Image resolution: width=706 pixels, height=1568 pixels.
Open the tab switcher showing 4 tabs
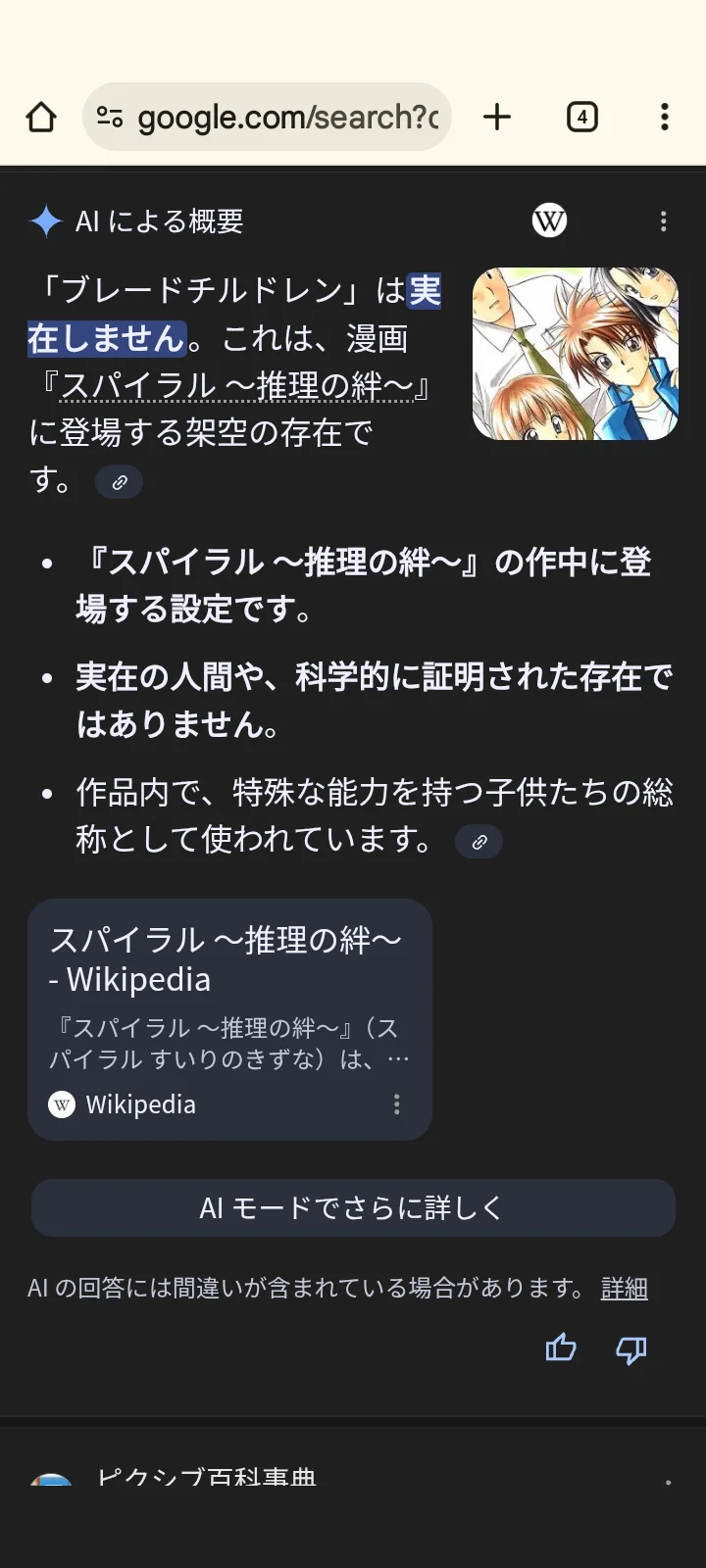[582, 118]
